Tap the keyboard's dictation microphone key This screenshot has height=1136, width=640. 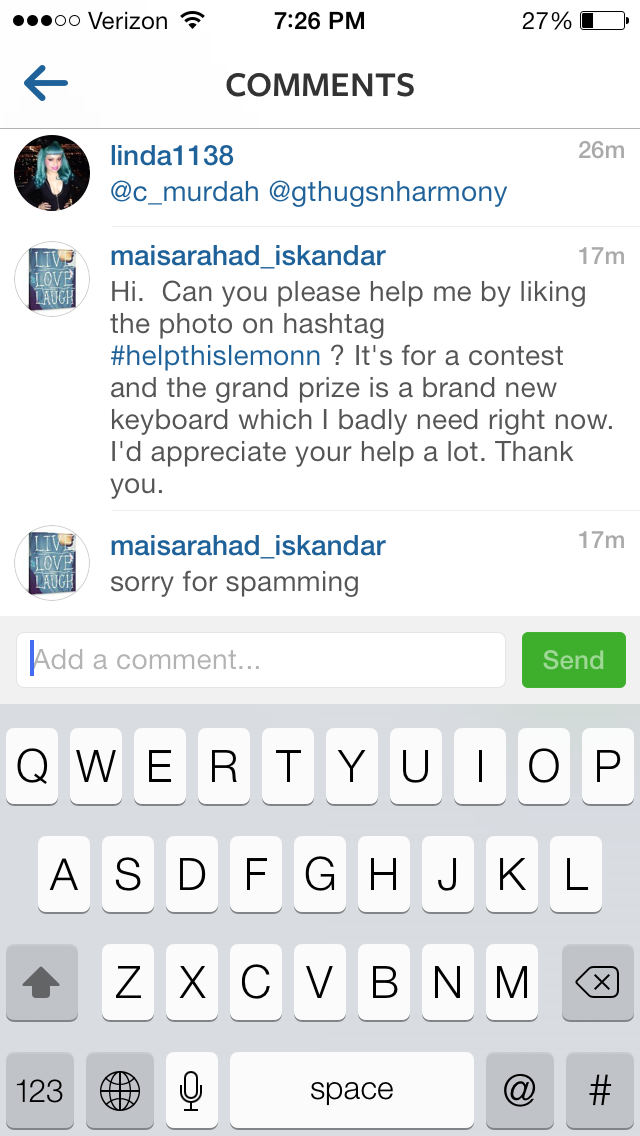[192, 1090]
